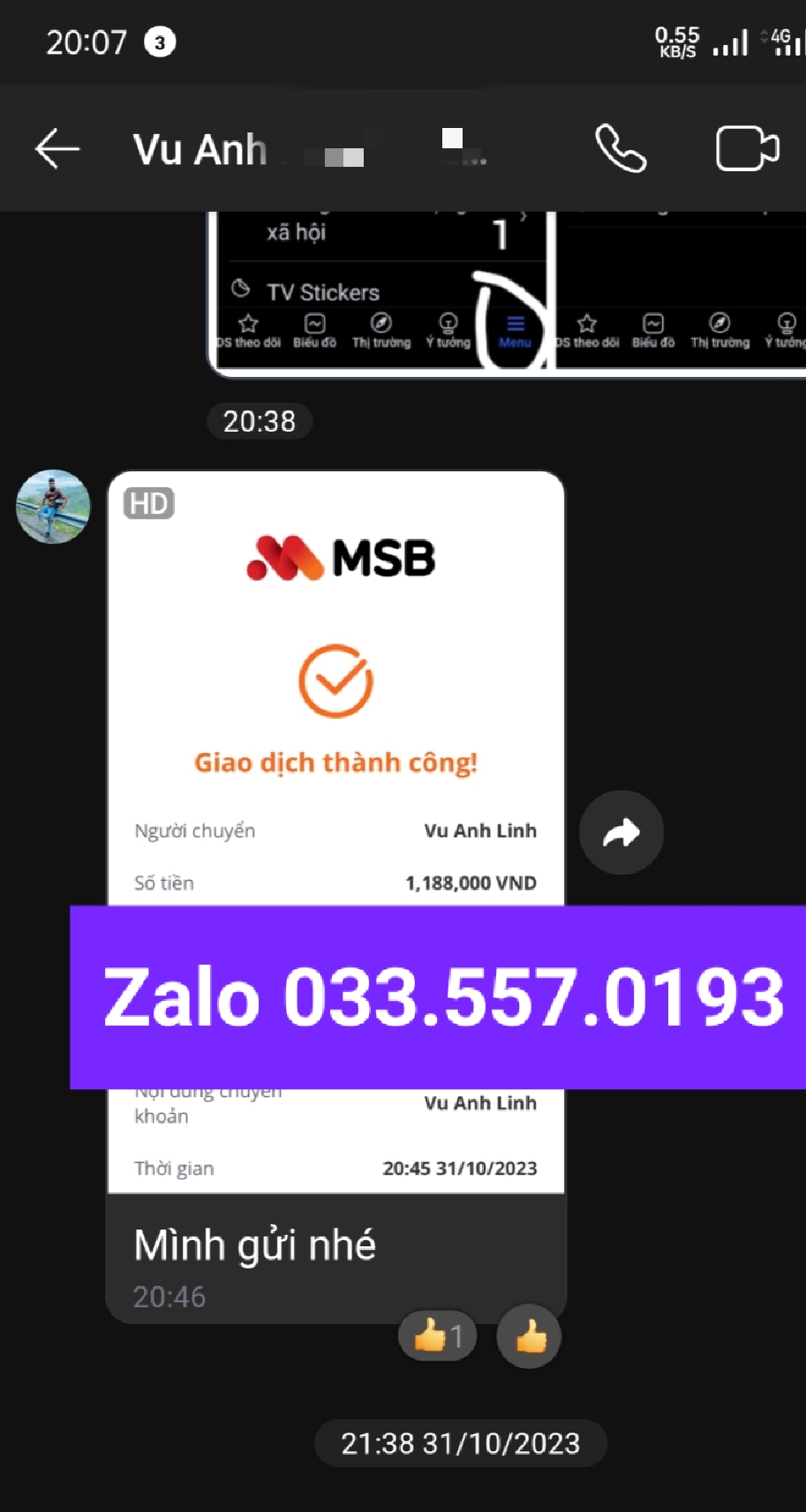Open the MSB transaction receipt image

335,706
